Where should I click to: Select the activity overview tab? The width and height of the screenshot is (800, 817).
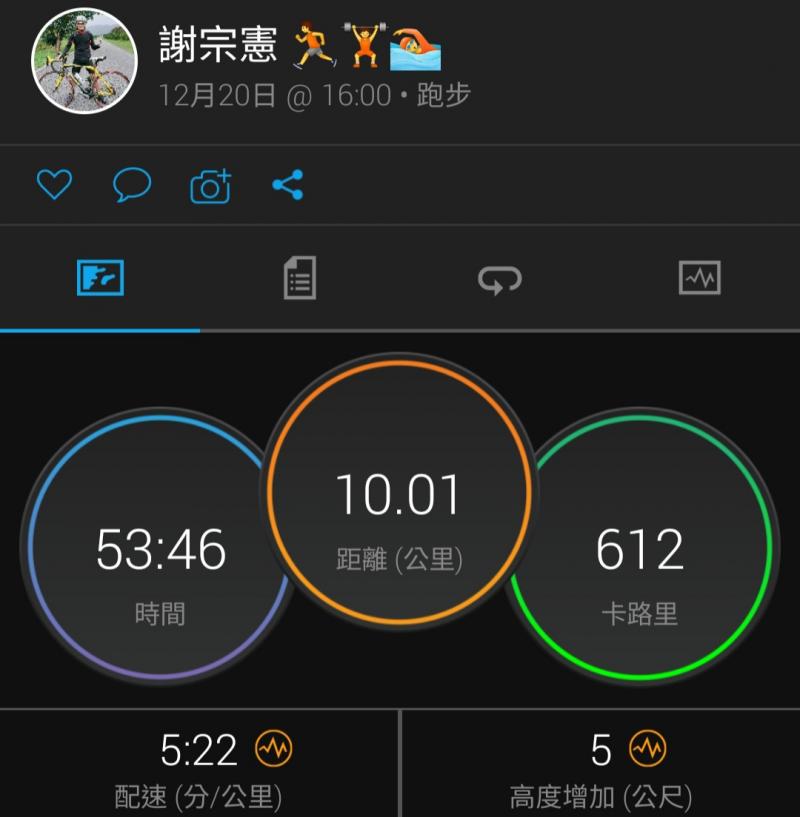(100, 278)
